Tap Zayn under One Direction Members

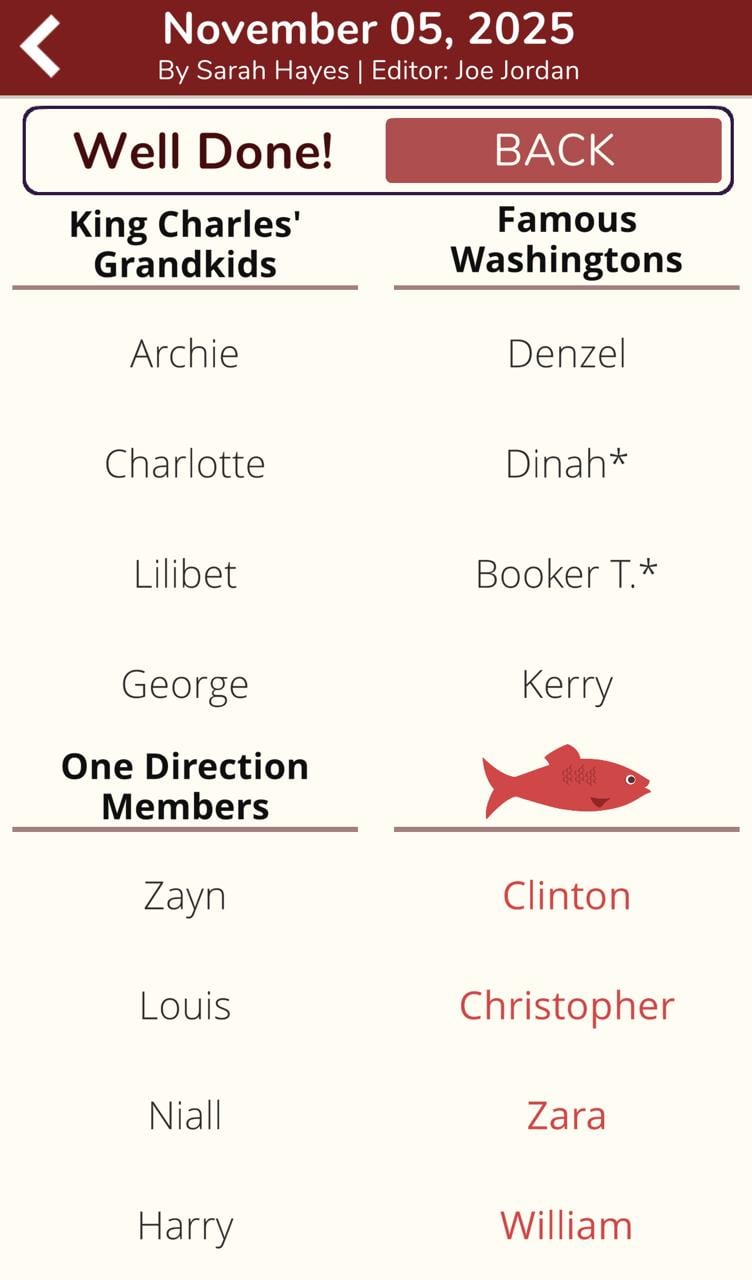tap(184, 895)
